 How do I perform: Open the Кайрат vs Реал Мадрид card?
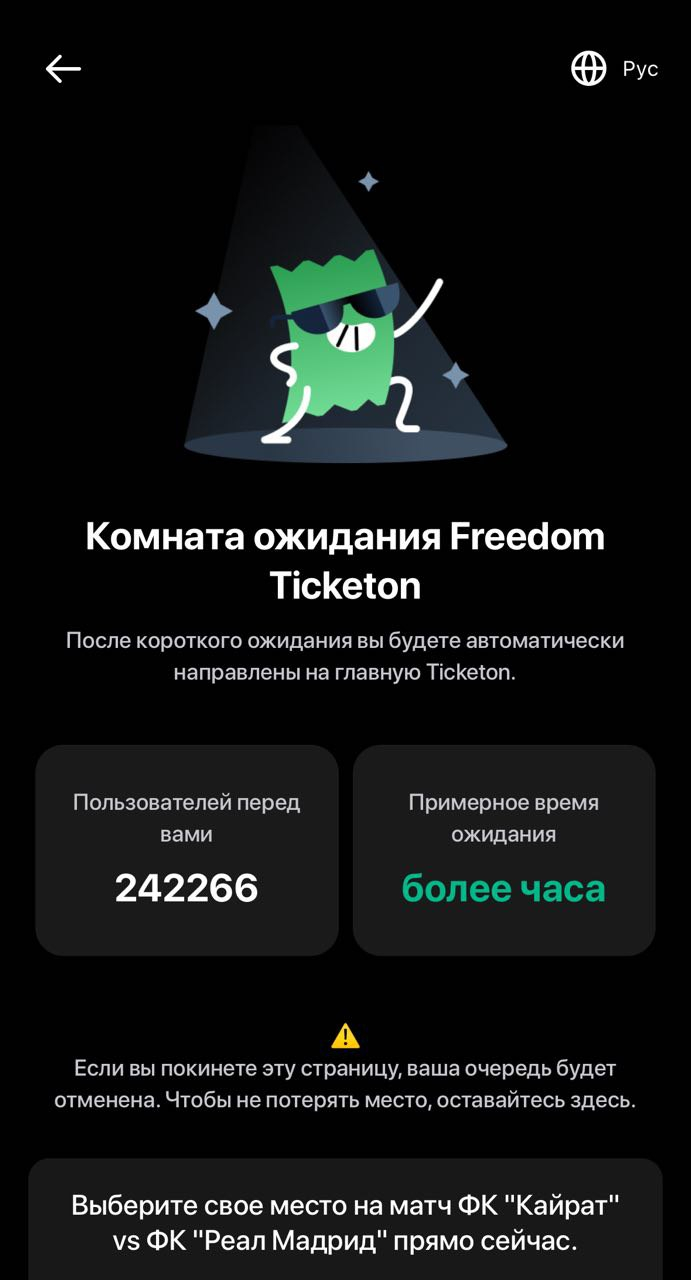coord(345,1222)
